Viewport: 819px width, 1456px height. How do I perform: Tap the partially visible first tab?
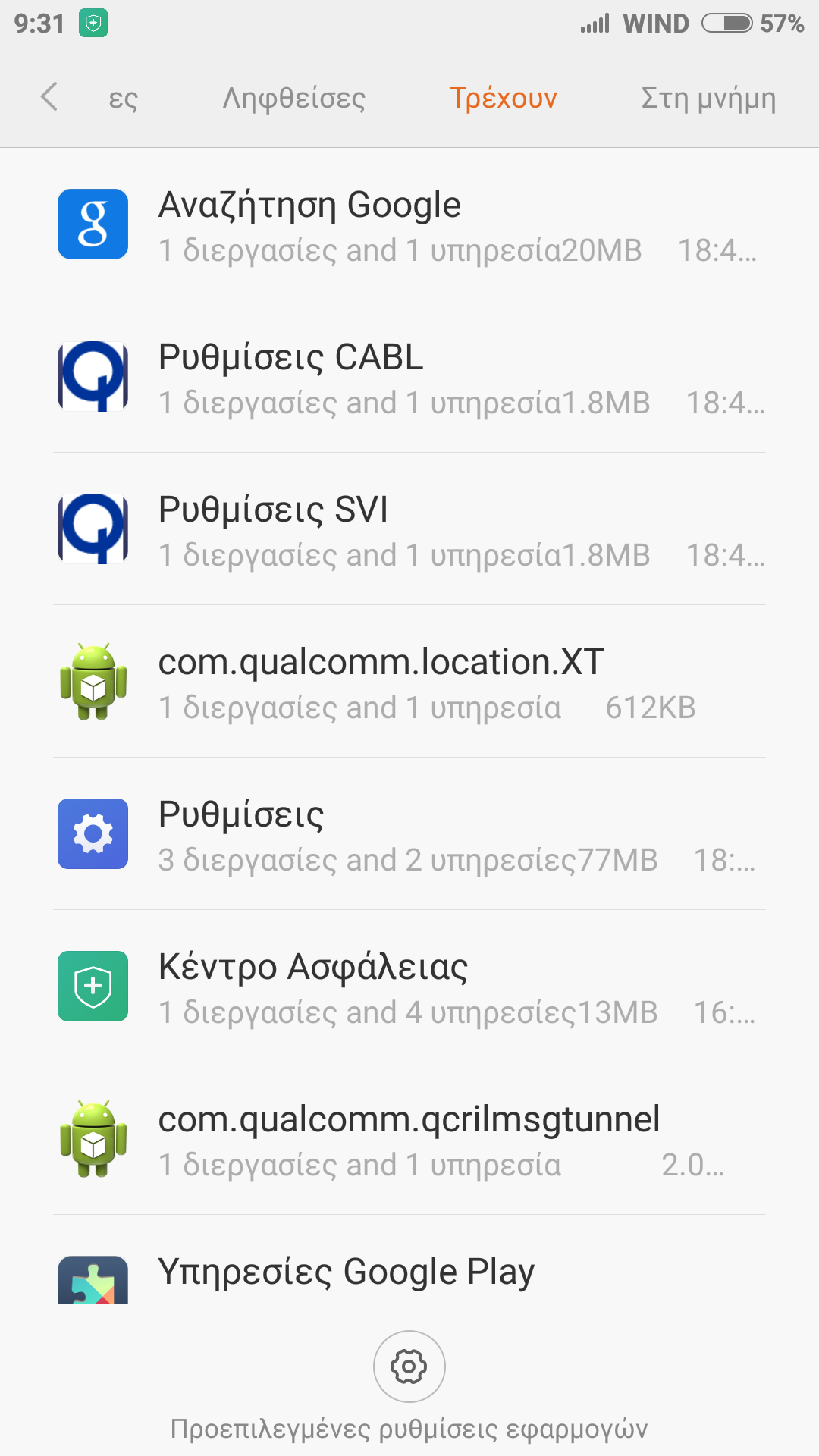(123, 99)
